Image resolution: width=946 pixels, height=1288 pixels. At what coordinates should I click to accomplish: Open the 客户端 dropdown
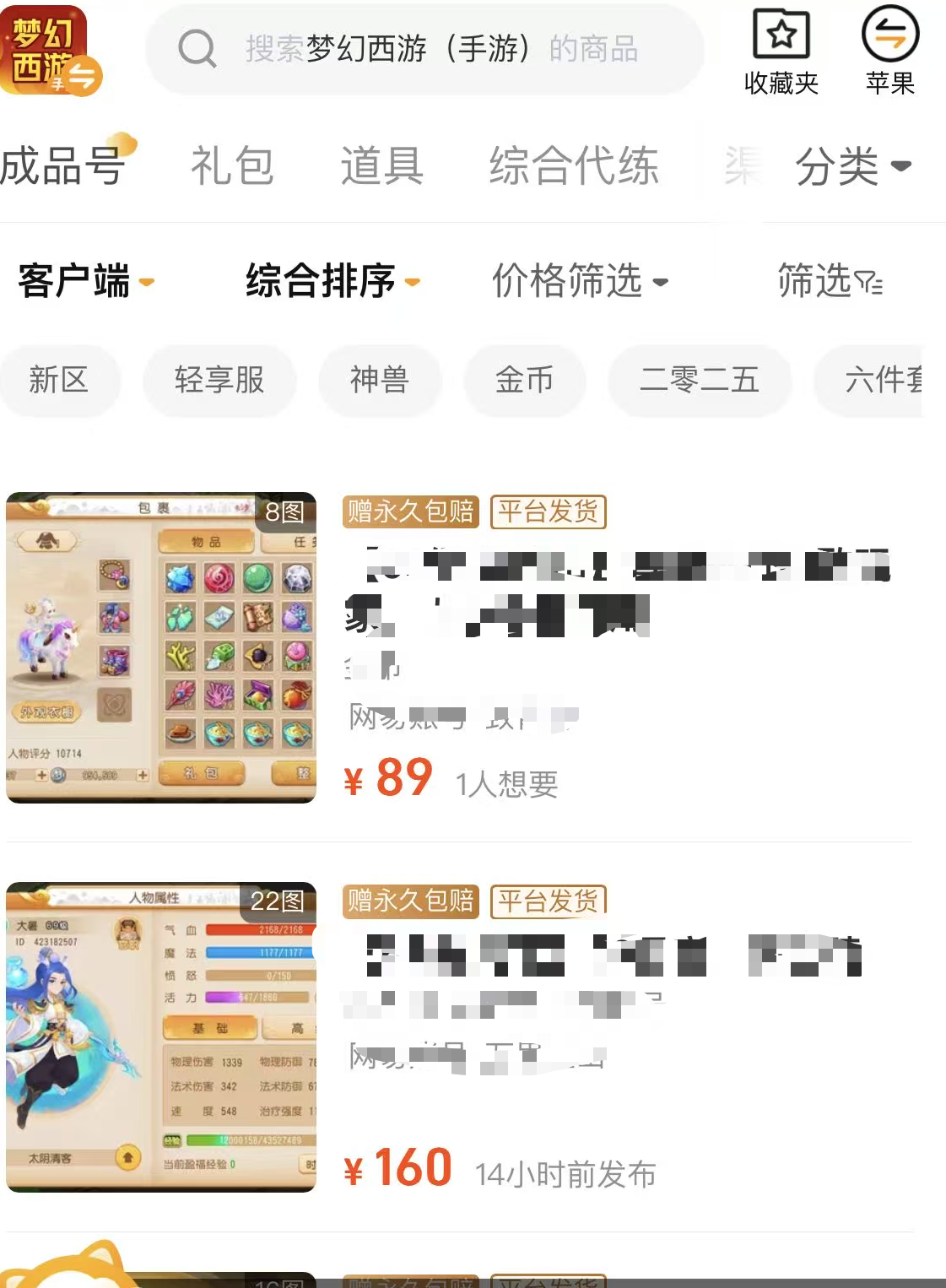(84, 281)
